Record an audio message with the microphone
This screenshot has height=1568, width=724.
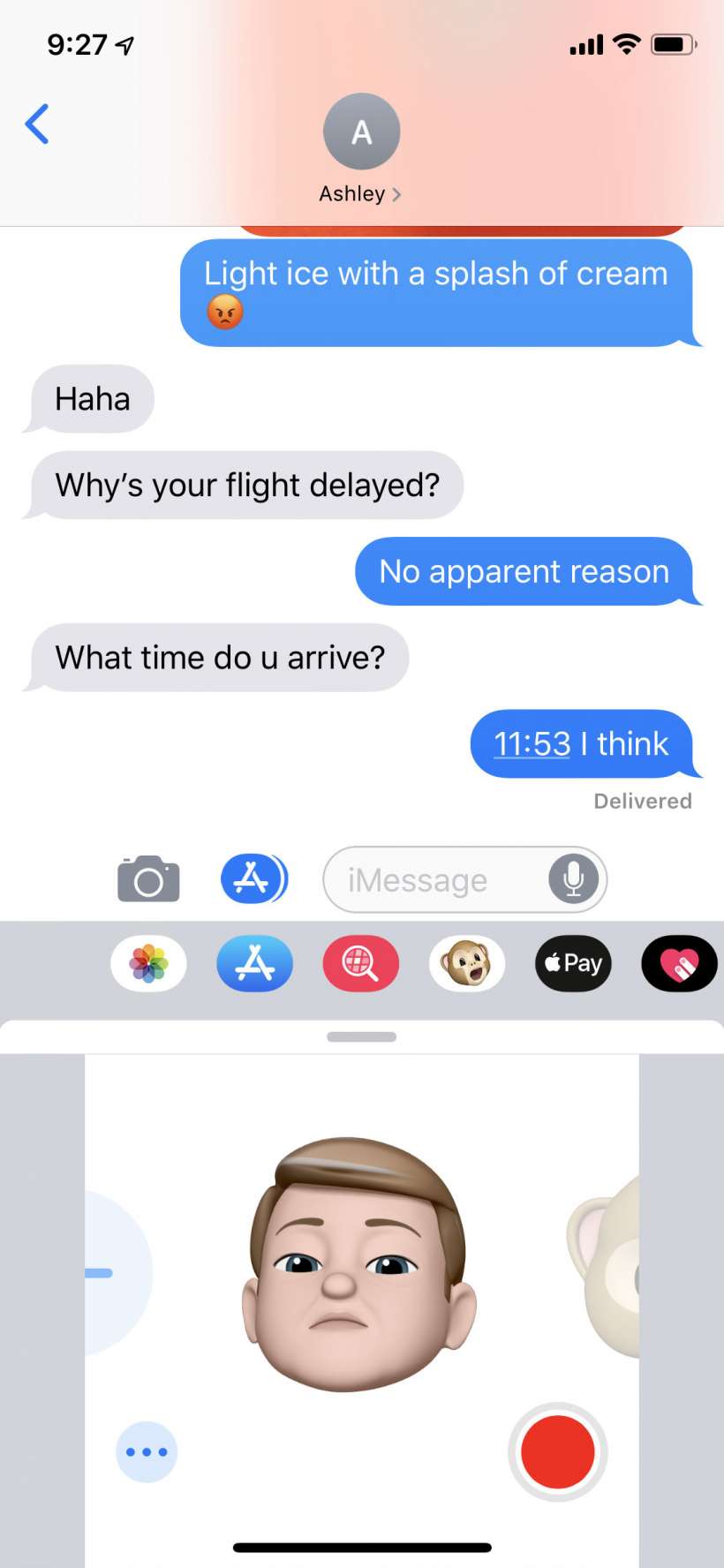point(573,879)
